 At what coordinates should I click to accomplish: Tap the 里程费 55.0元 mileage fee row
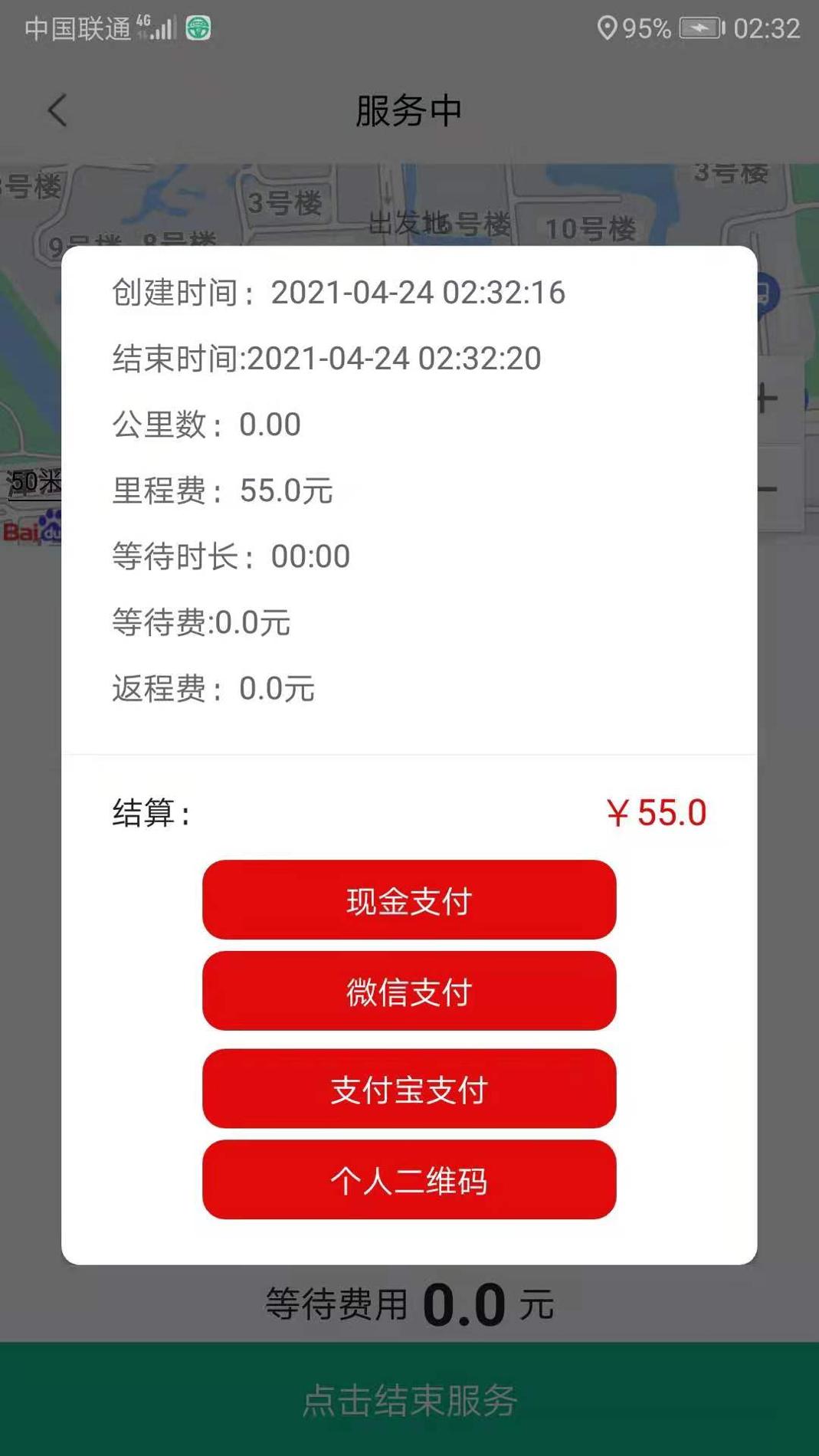[222, 491]
